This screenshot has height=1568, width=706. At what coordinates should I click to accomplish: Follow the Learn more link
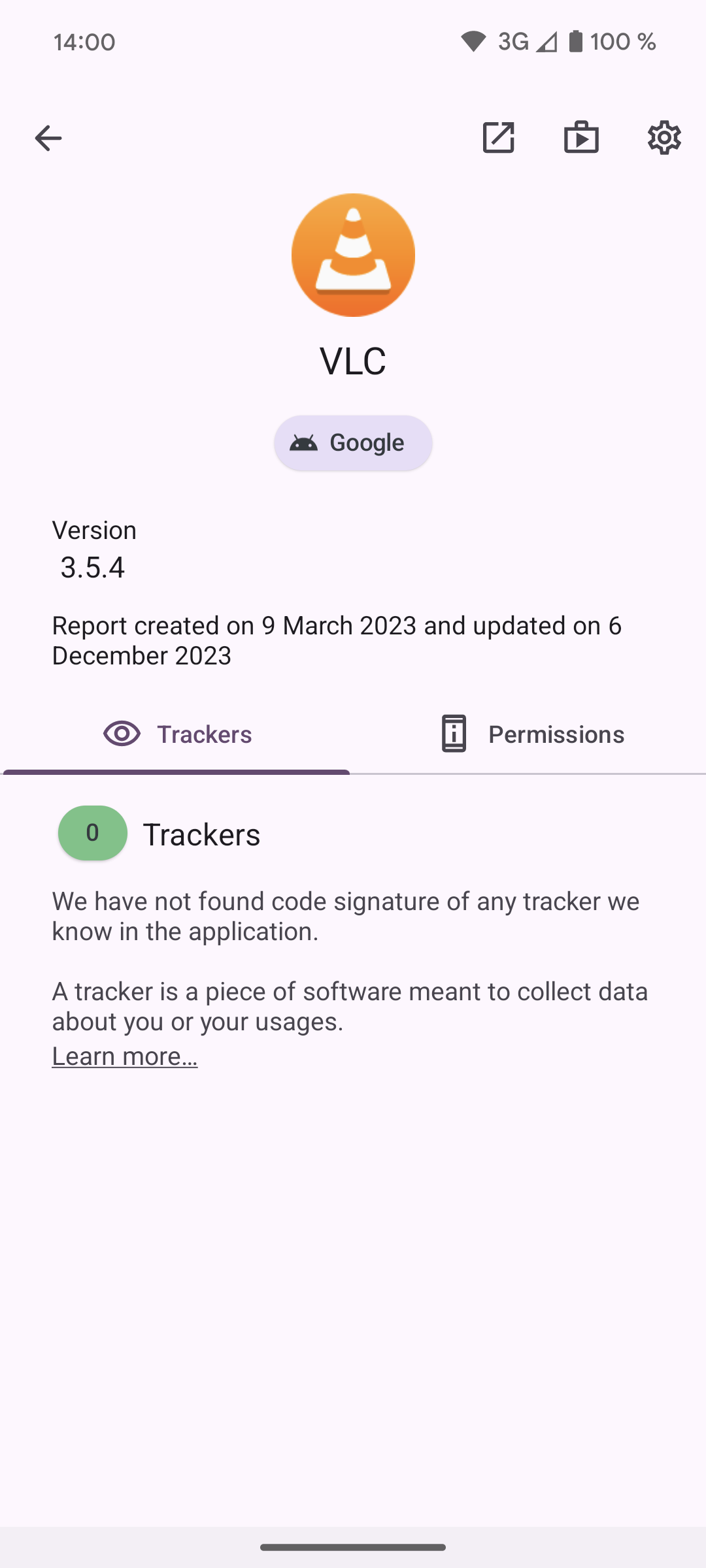(x=125, y=1056)
